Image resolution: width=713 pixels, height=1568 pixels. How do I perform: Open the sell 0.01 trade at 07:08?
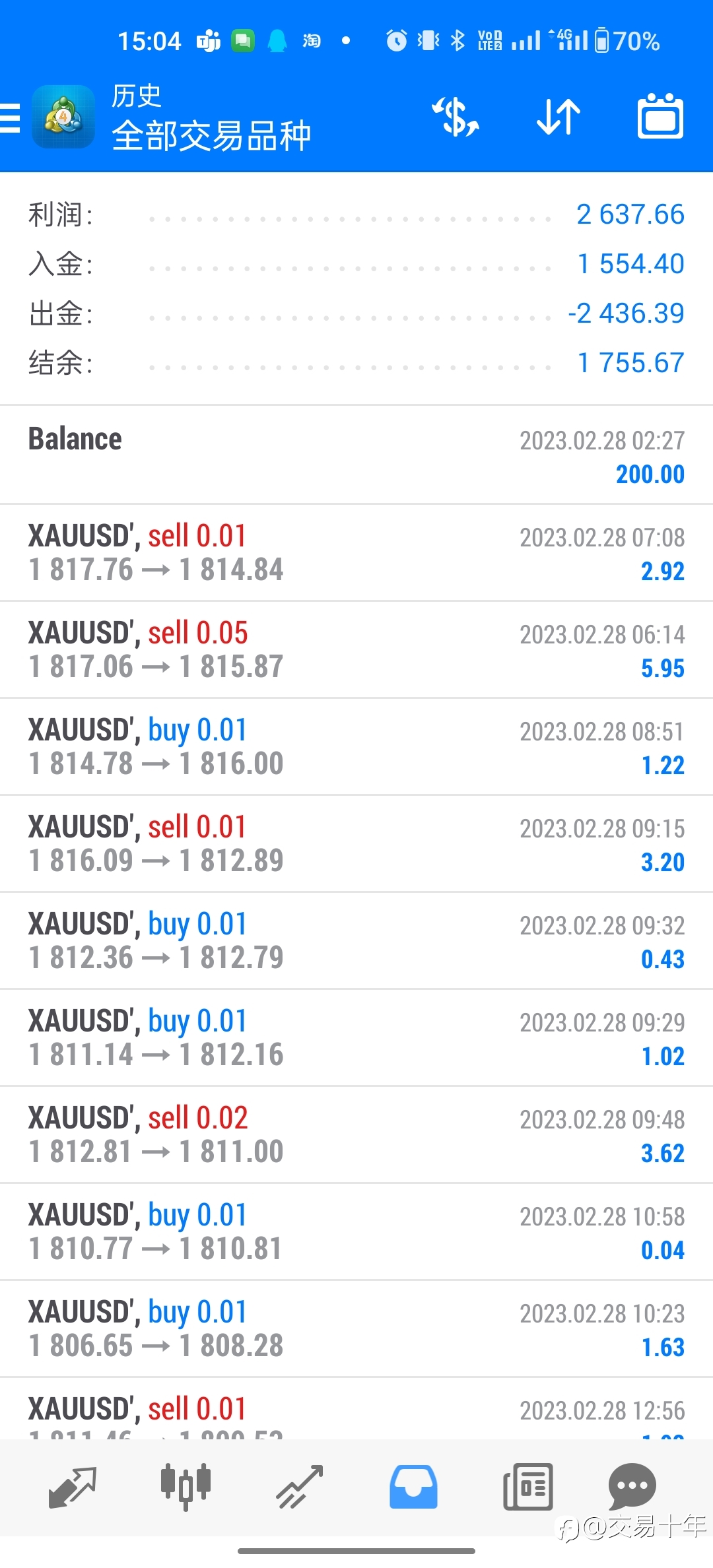(356, 553)
